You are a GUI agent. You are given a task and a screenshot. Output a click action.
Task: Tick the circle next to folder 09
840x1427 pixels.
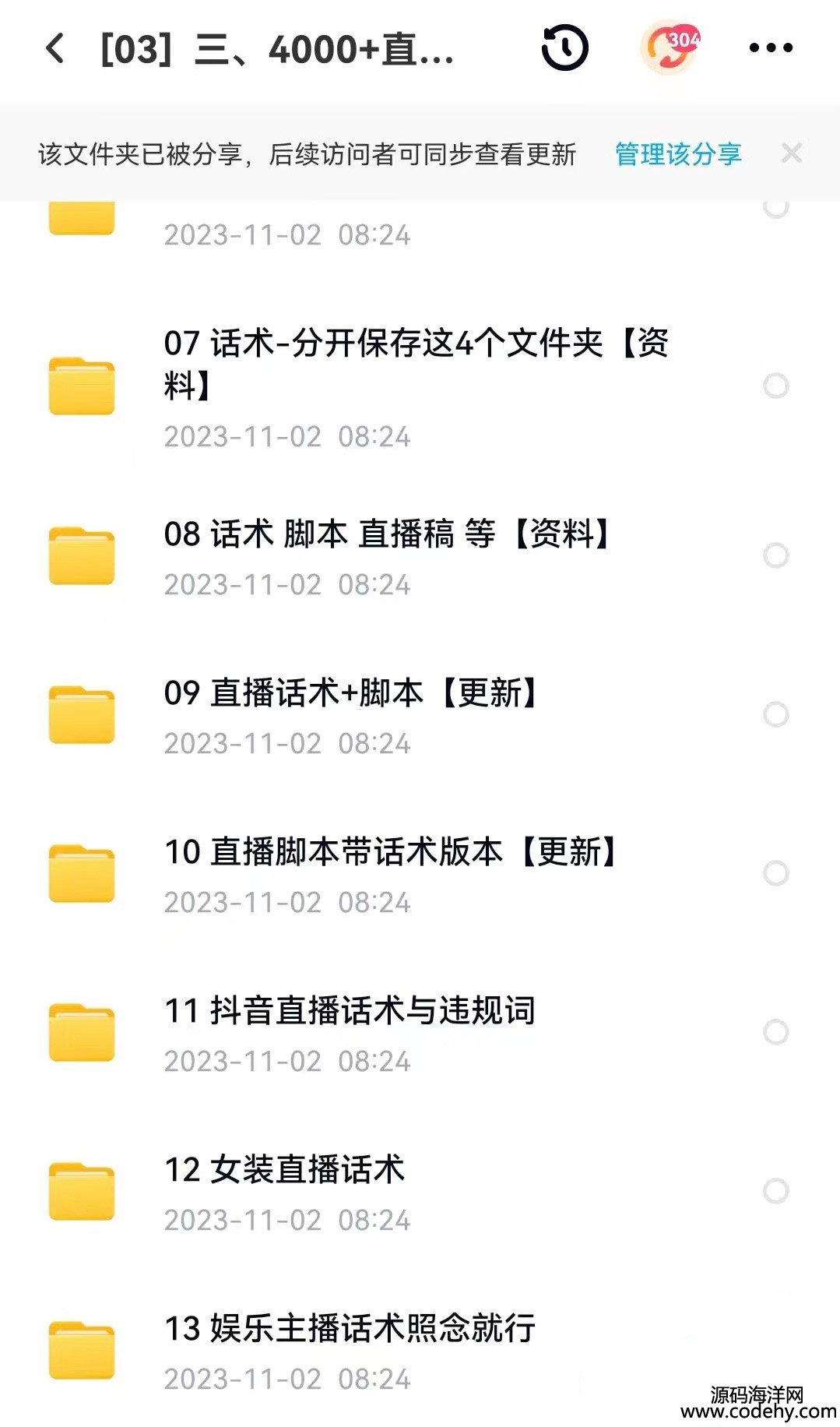[x=776, y=714]
